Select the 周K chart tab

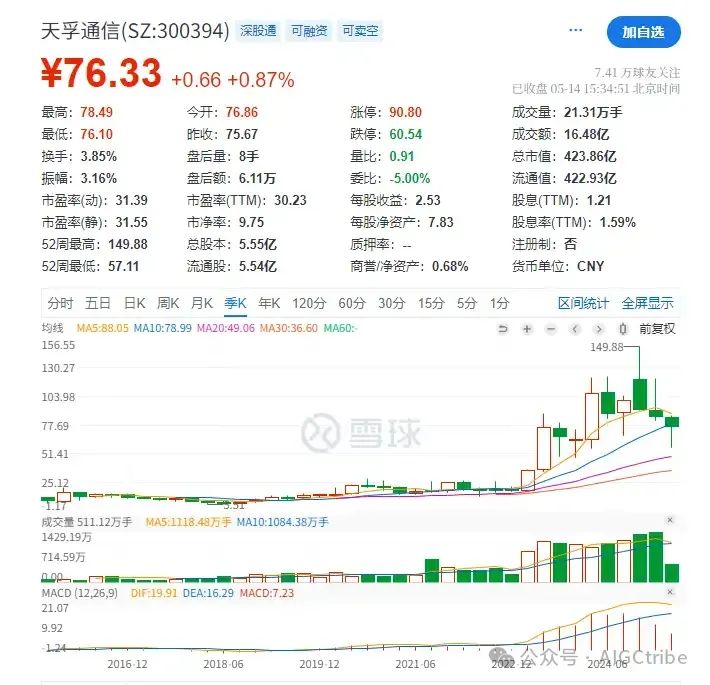pos(167,303)
